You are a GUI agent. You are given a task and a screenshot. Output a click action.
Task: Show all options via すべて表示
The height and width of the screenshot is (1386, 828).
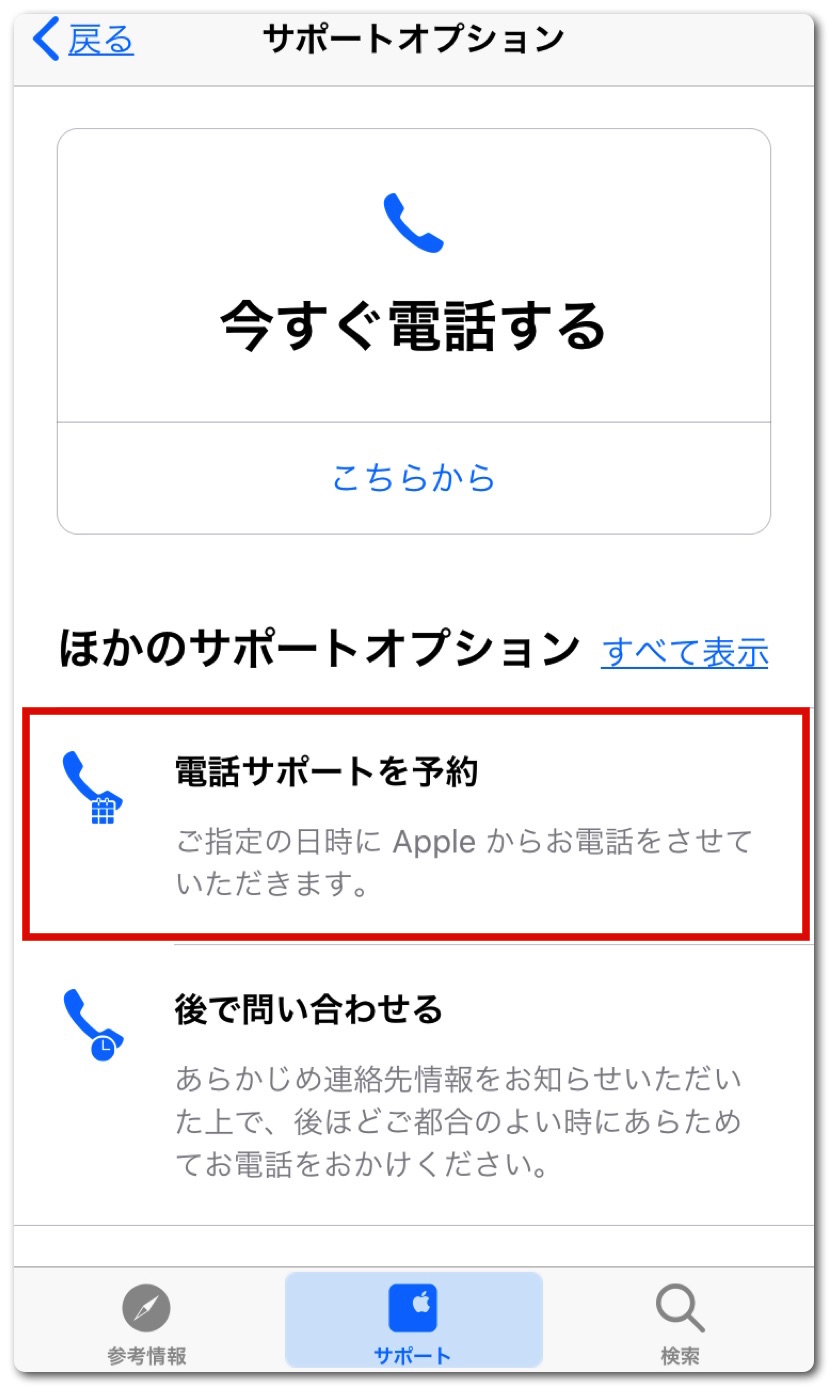pyautogui.click(x=685, y=652)
